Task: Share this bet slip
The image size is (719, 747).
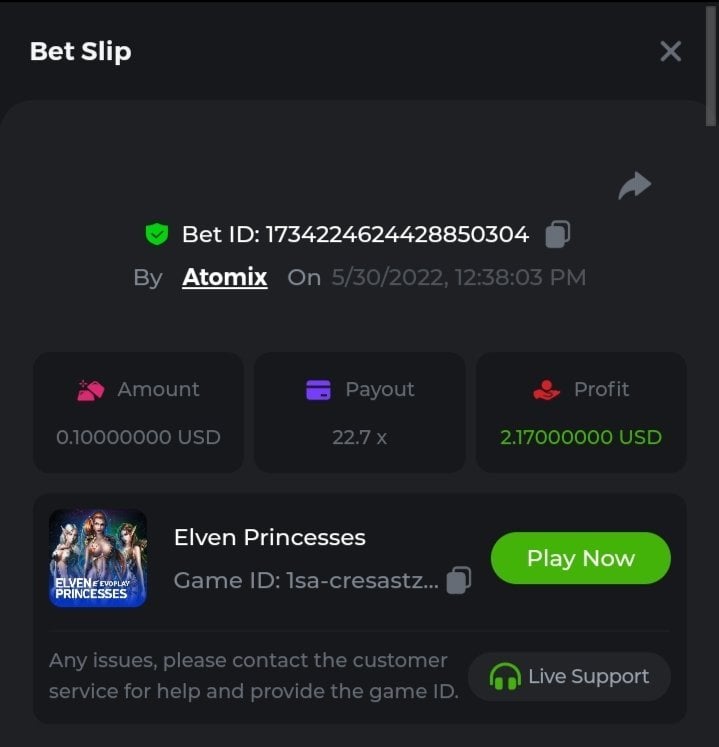Action: [x=634, y=185]
